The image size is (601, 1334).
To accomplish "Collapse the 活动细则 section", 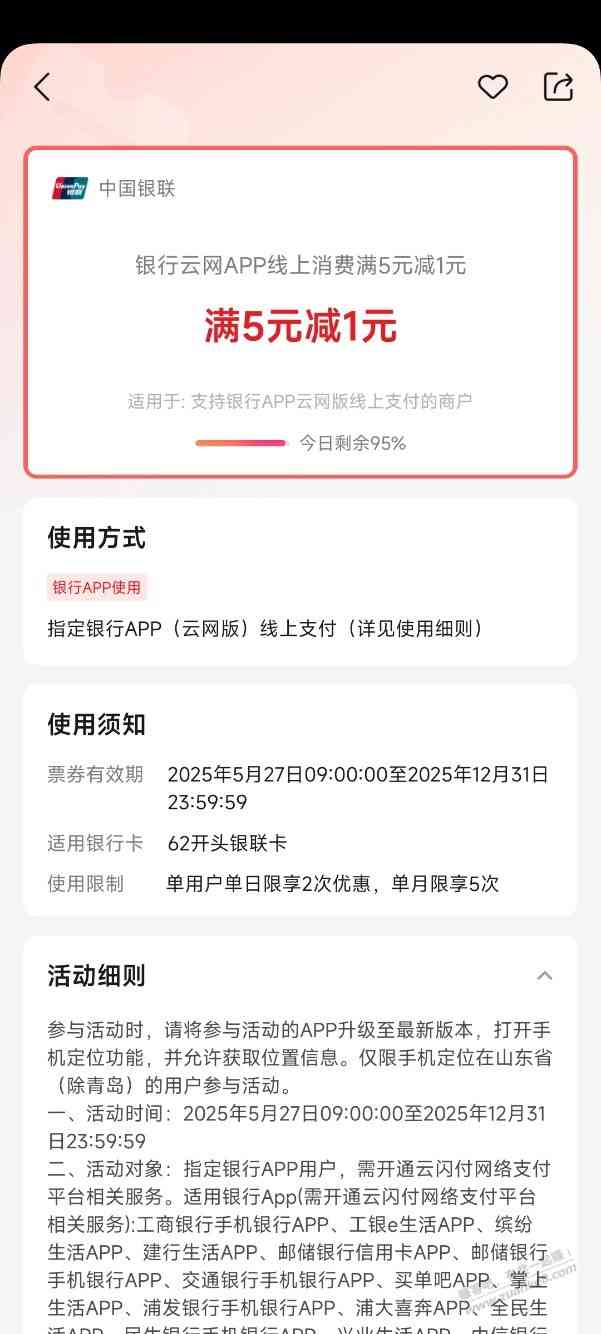I will pos(544,976).
